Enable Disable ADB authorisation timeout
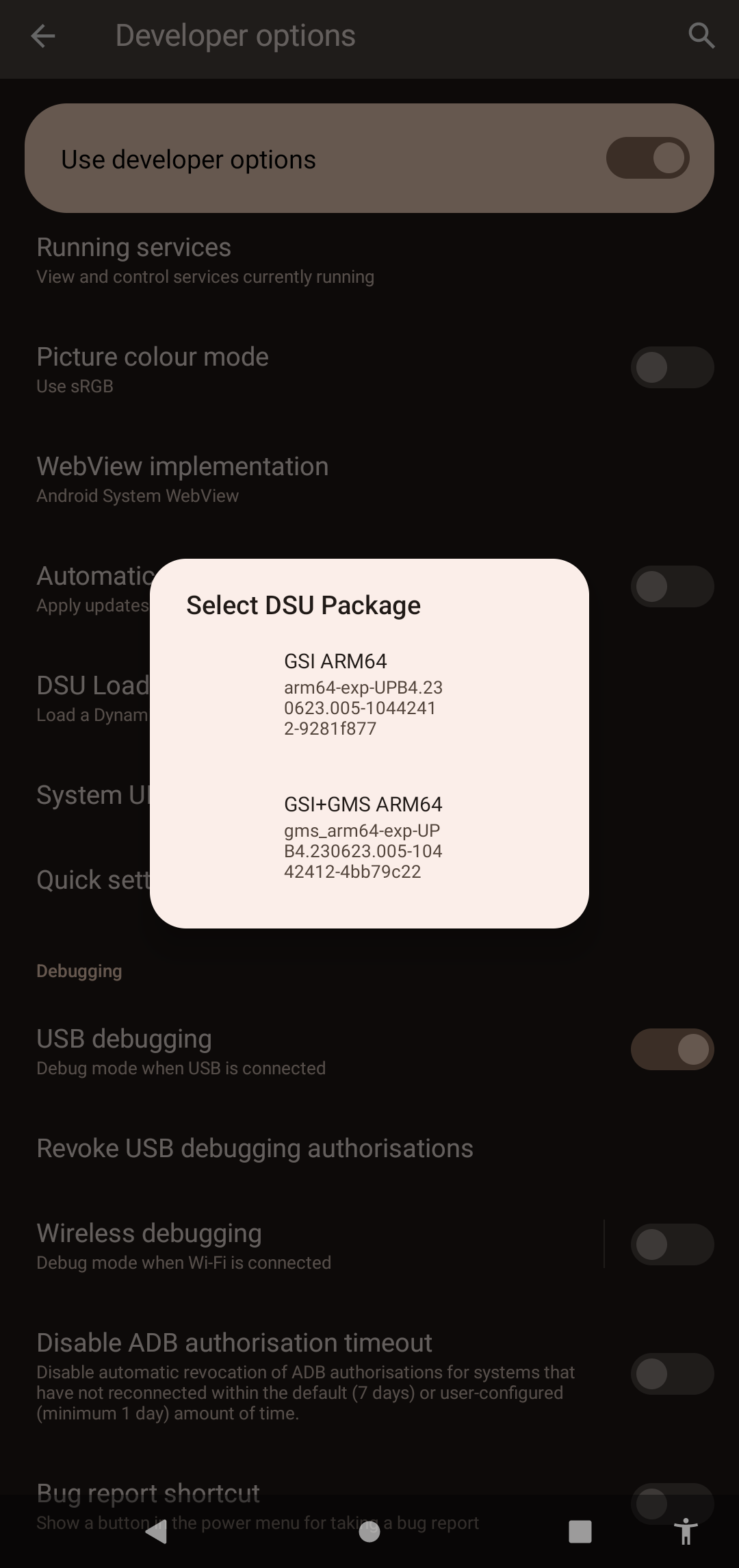This screenshot has height=1568, width=739. [x=671, y=1374]
